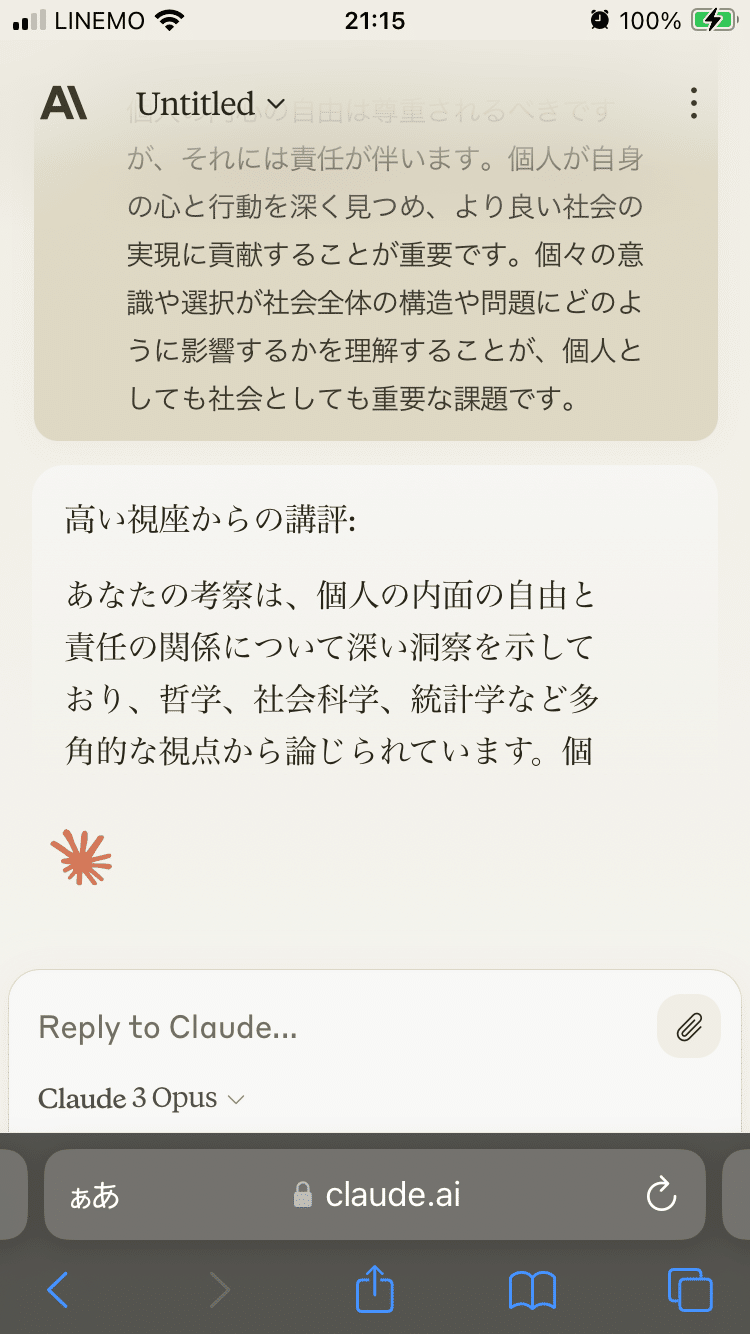
Task: Open the Bookmarks icon in Safari toolbar
Action: (532, 1290)
